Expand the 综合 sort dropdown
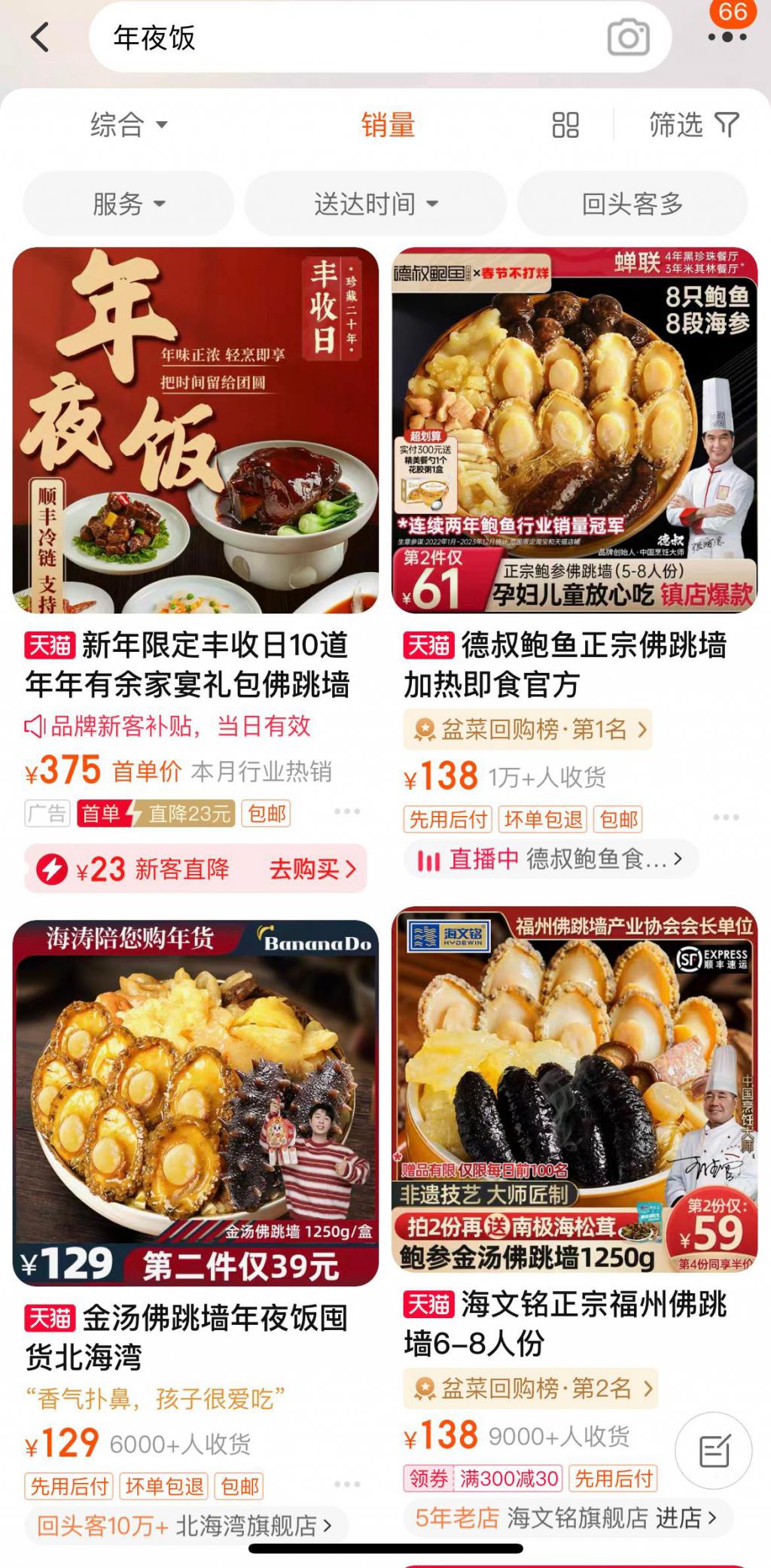 click(x=128, y=125)
